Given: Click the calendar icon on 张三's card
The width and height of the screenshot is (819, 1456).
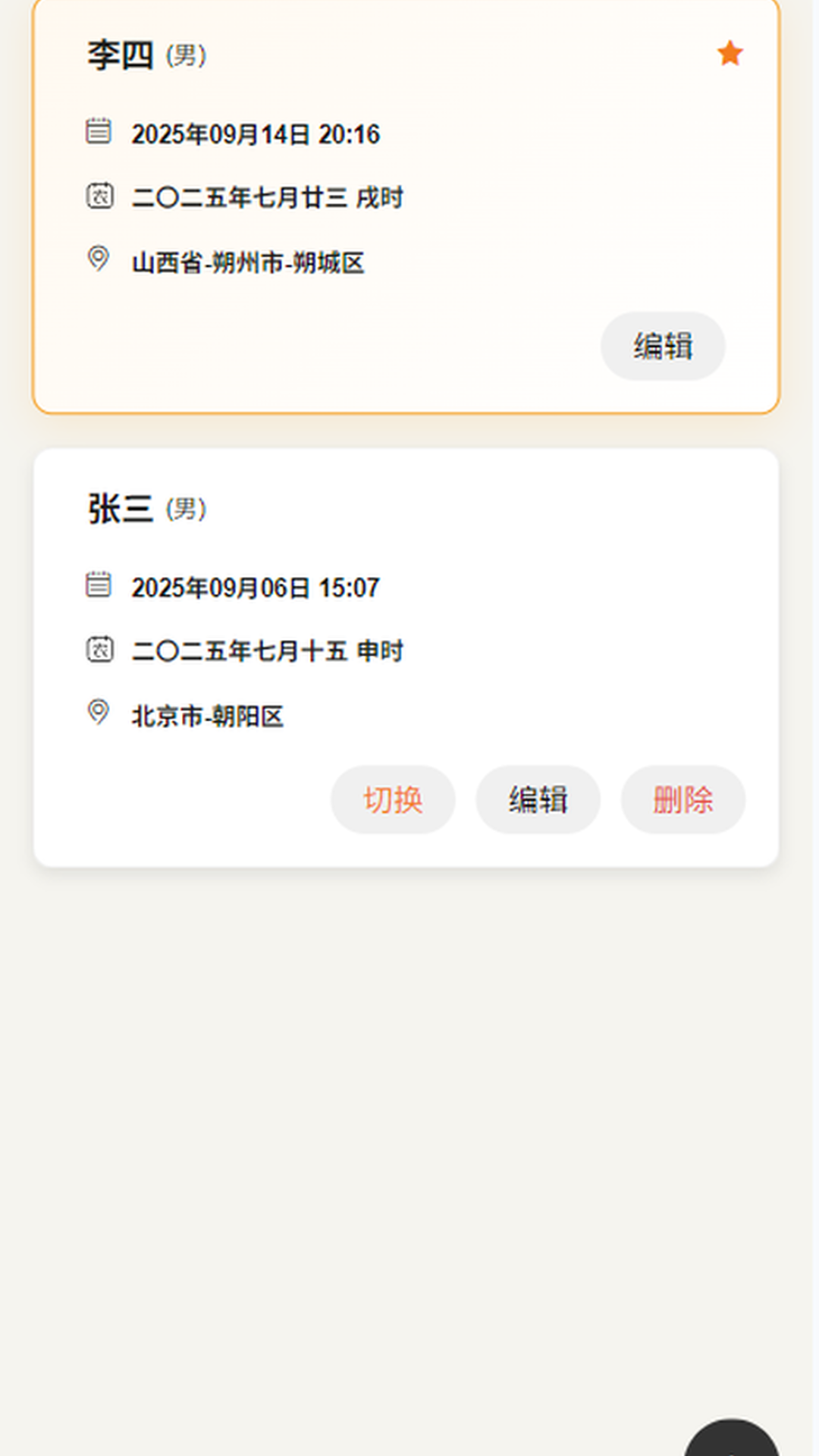Looking at the screenshot, I should pos(99,583).
